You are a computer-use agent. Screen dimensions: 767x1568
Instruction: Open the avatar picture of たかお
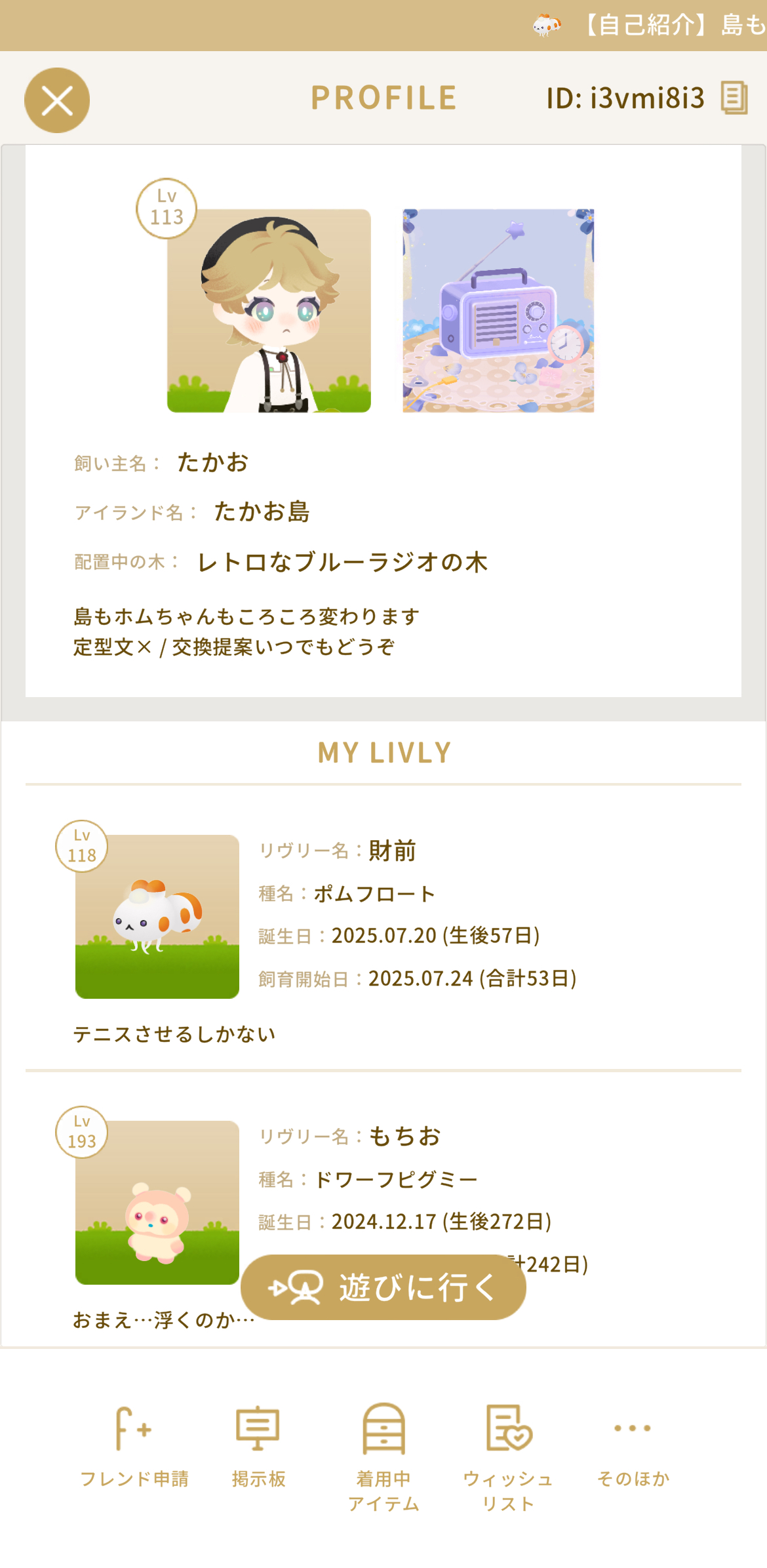pyautogui.click(x=269, y=311)
